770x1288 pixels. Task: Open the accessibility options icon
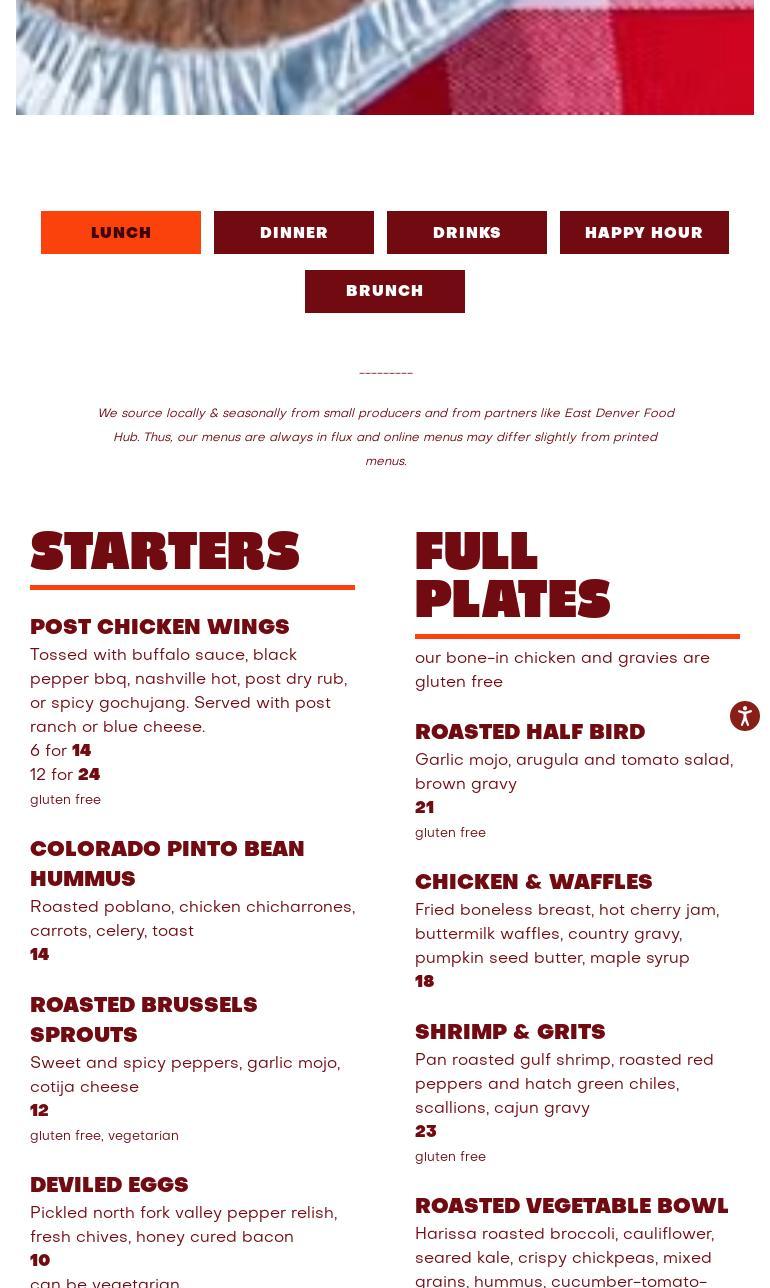tap(745, 716)
